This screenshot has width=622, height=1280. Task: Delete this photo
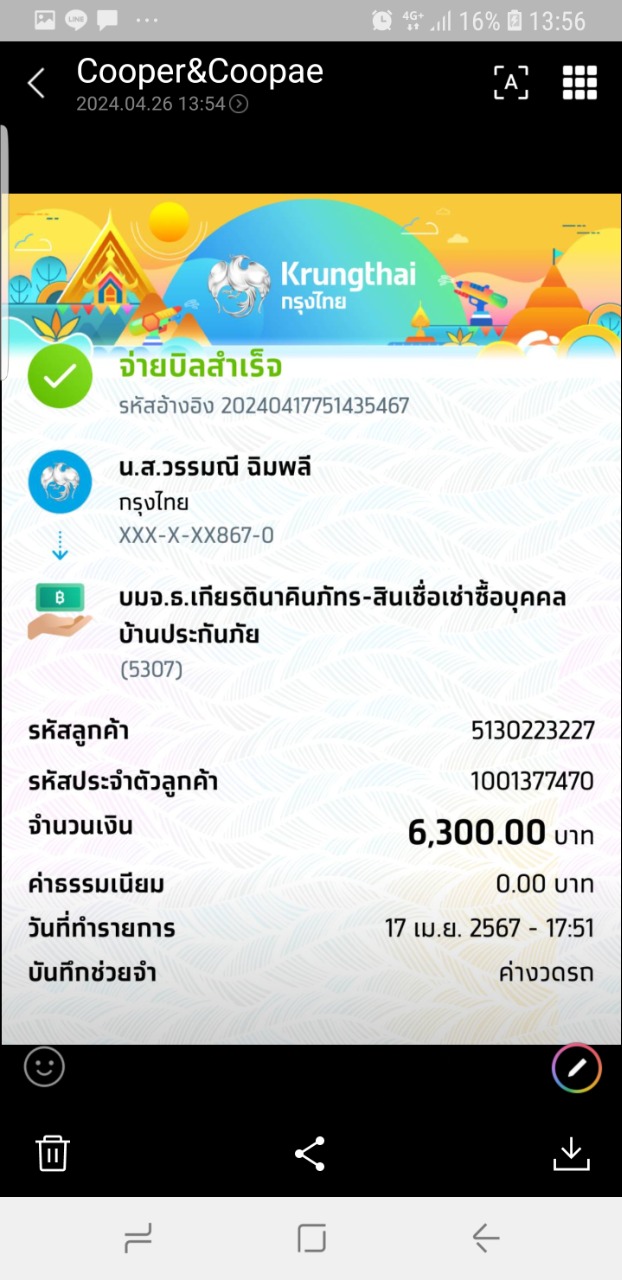pyautogui.click(x=52, y=1153)
